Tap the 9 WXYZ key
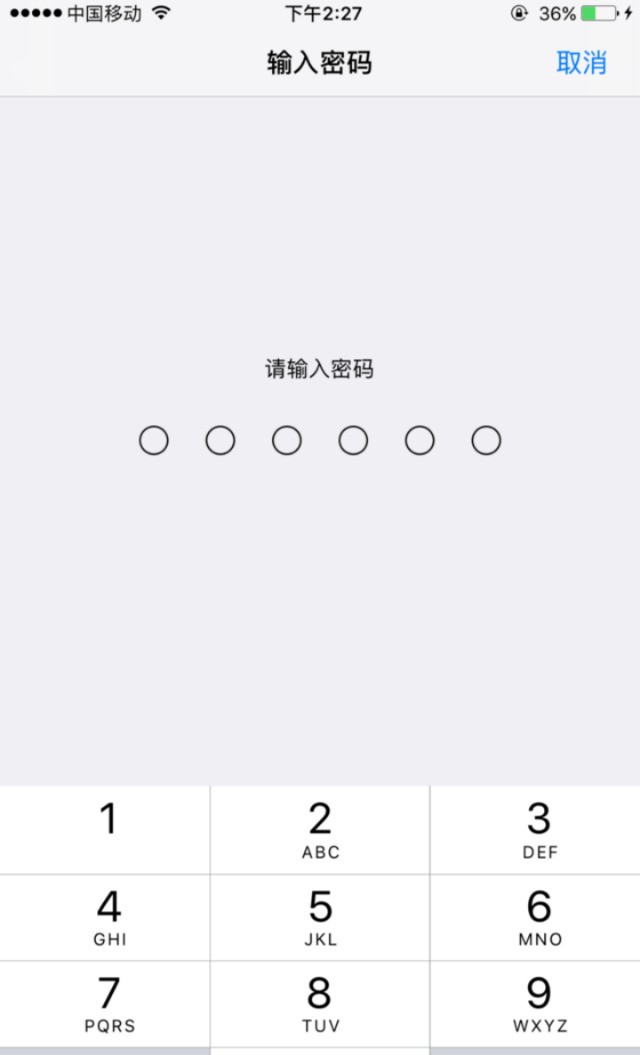The width and height of the screenshot is (640, 1055). [x=536, y=1004]
